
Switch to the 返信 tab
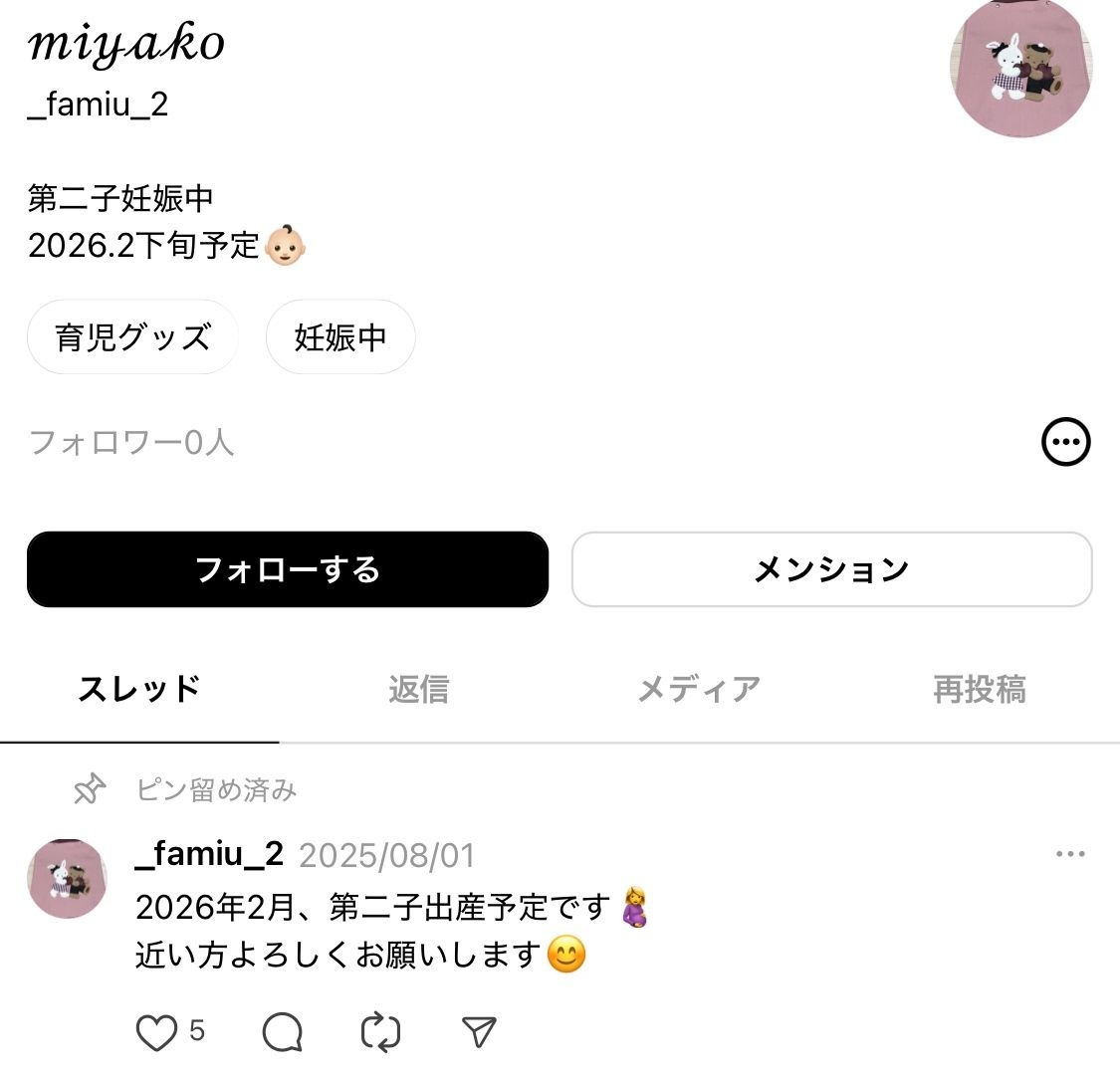coord(418,689)
